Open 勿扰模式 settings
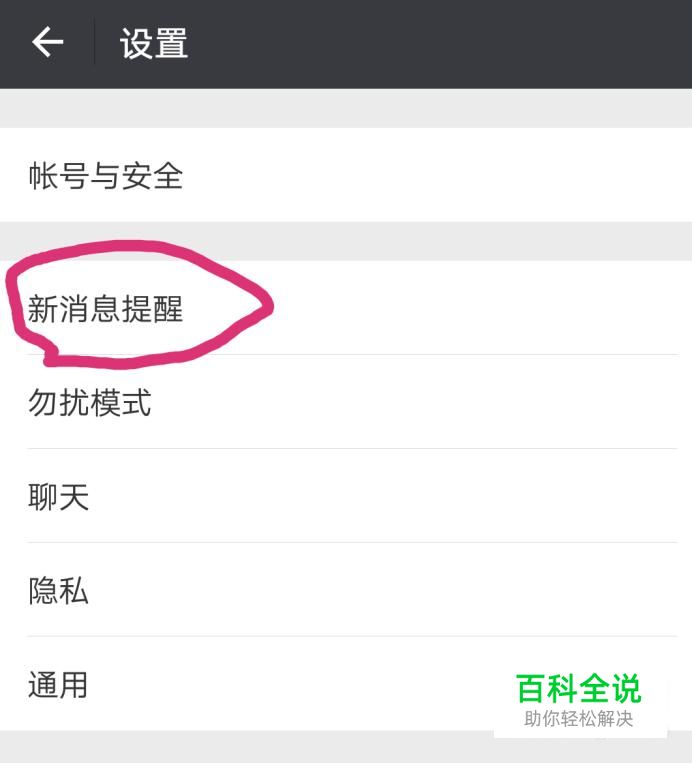 click(90, 403)
